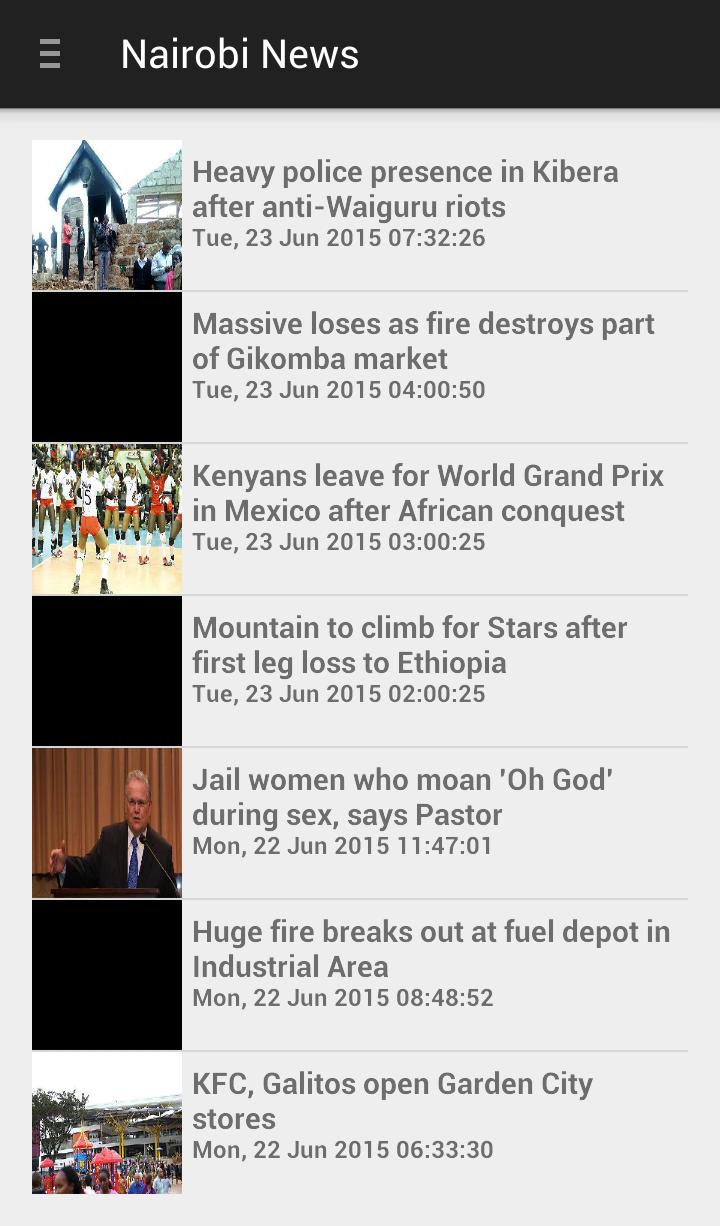Viewport: 720px width, 1226px height.
Task: Tap the Kibera riots thumbnail image
Action: coord(107,214)
